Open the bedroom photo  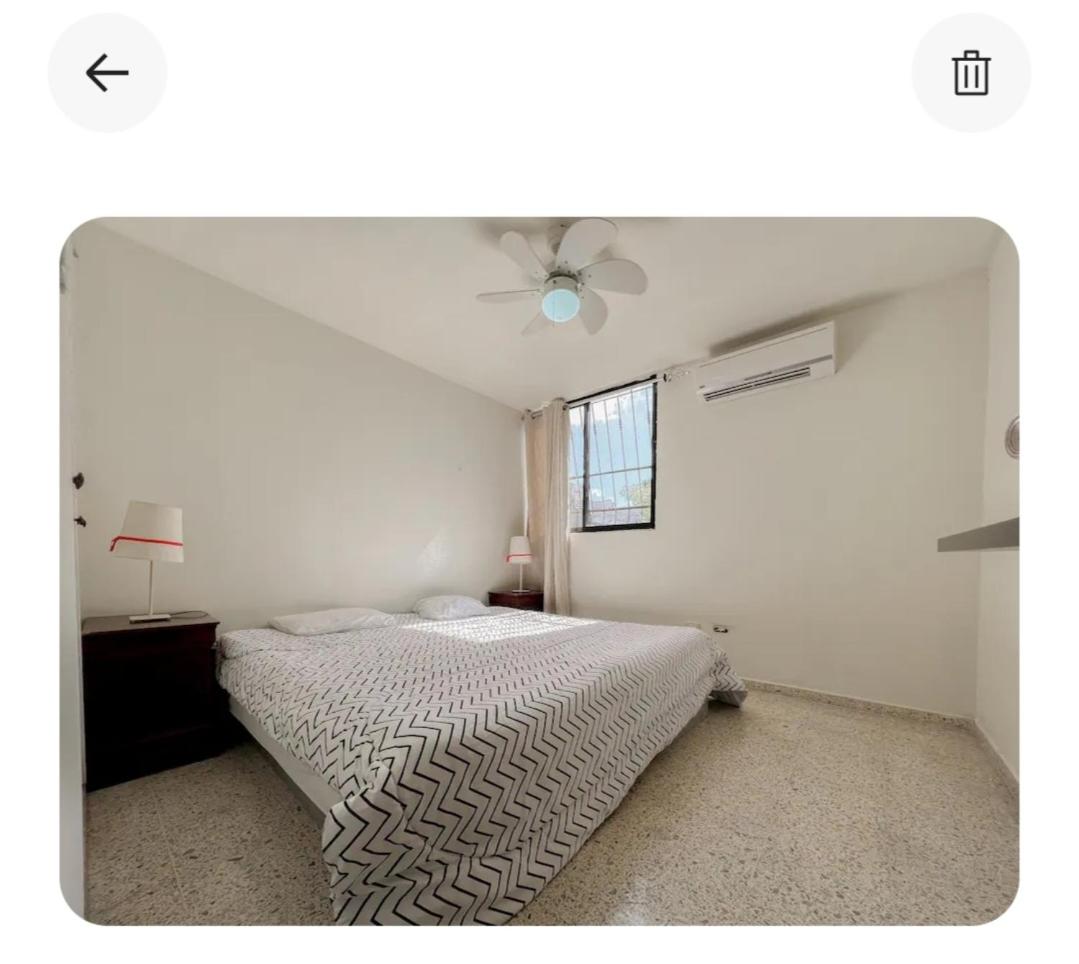(539, 570)
